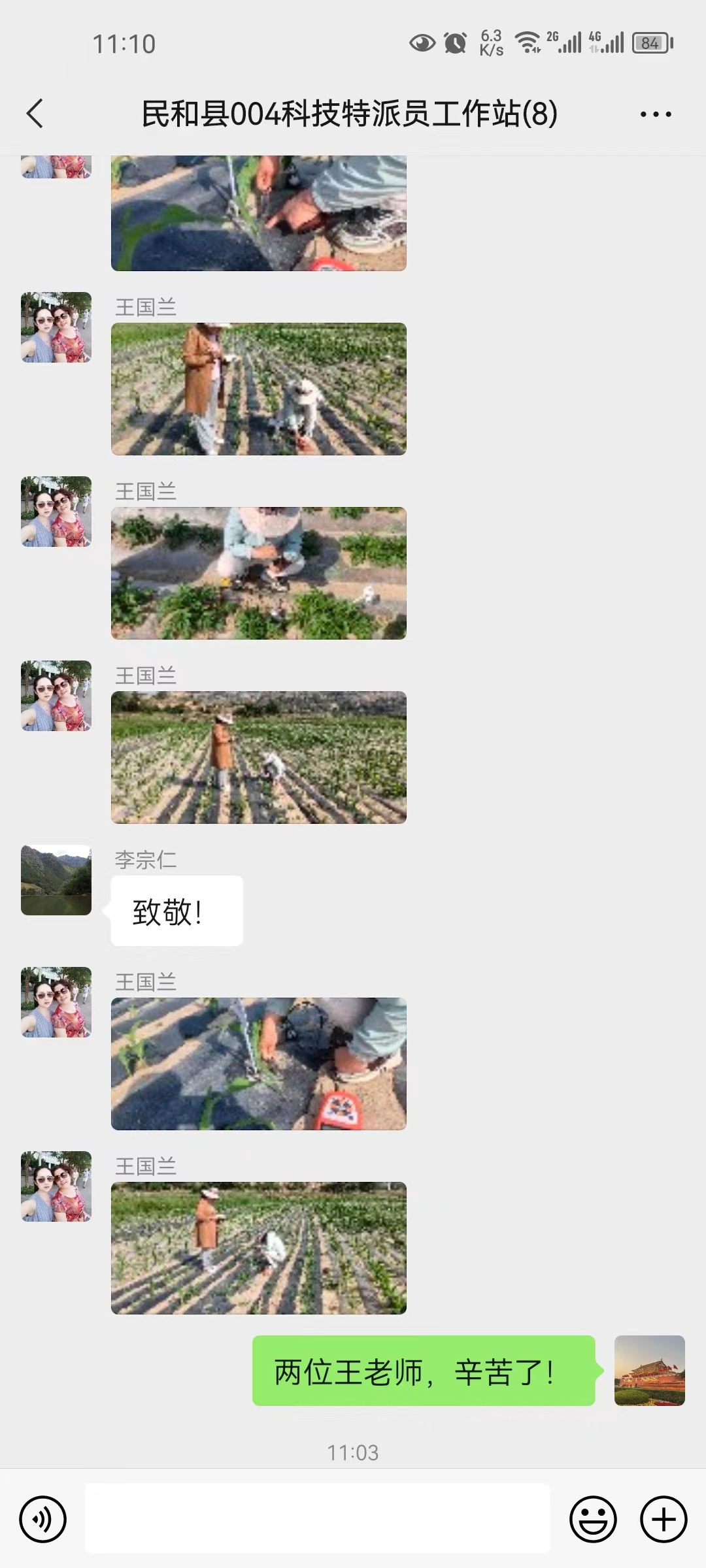Go back from the group chat
Image resolution: width=706 pixels, height=1568 pixels.
(x=35, y=114)
